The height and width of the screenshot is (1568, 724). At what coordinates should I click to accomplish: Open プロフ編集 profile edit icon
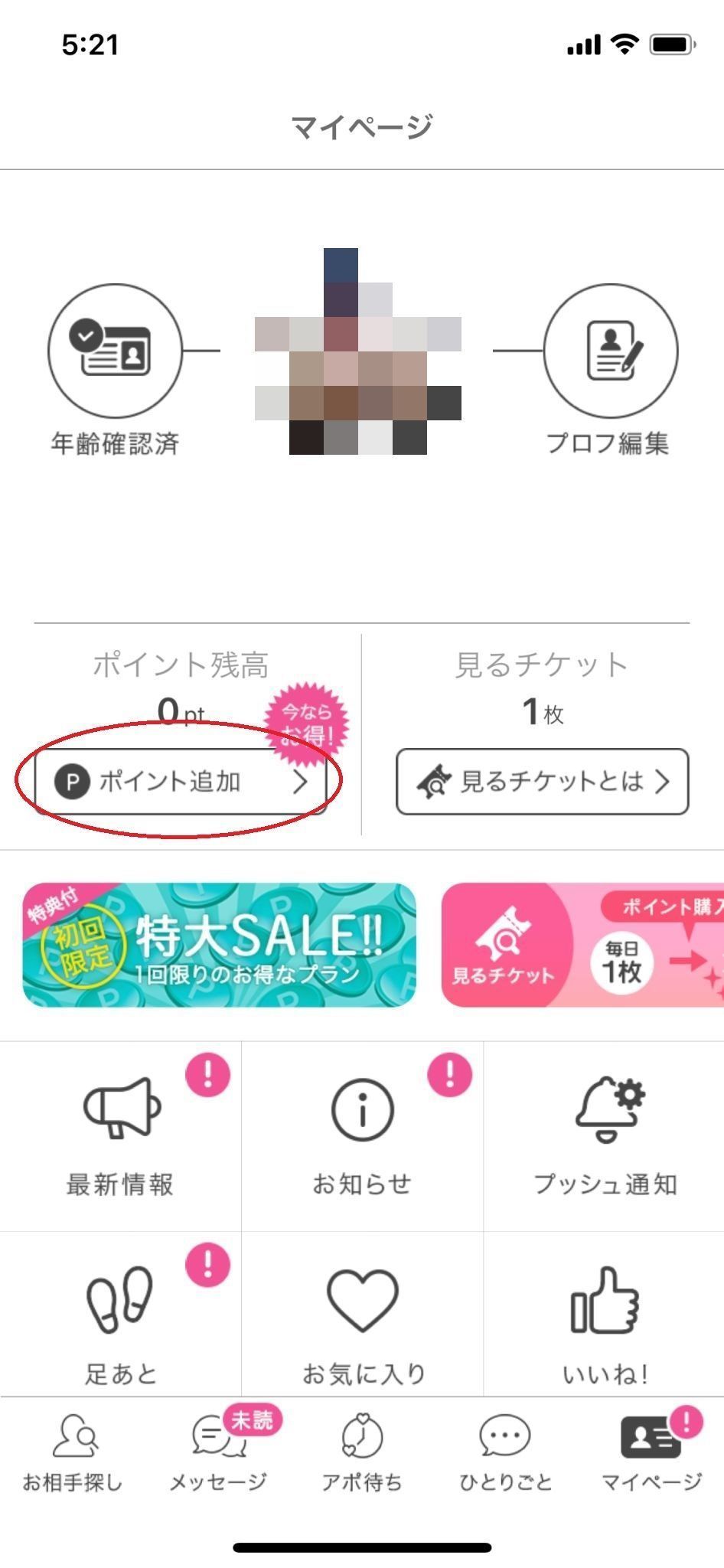(610, 350)
